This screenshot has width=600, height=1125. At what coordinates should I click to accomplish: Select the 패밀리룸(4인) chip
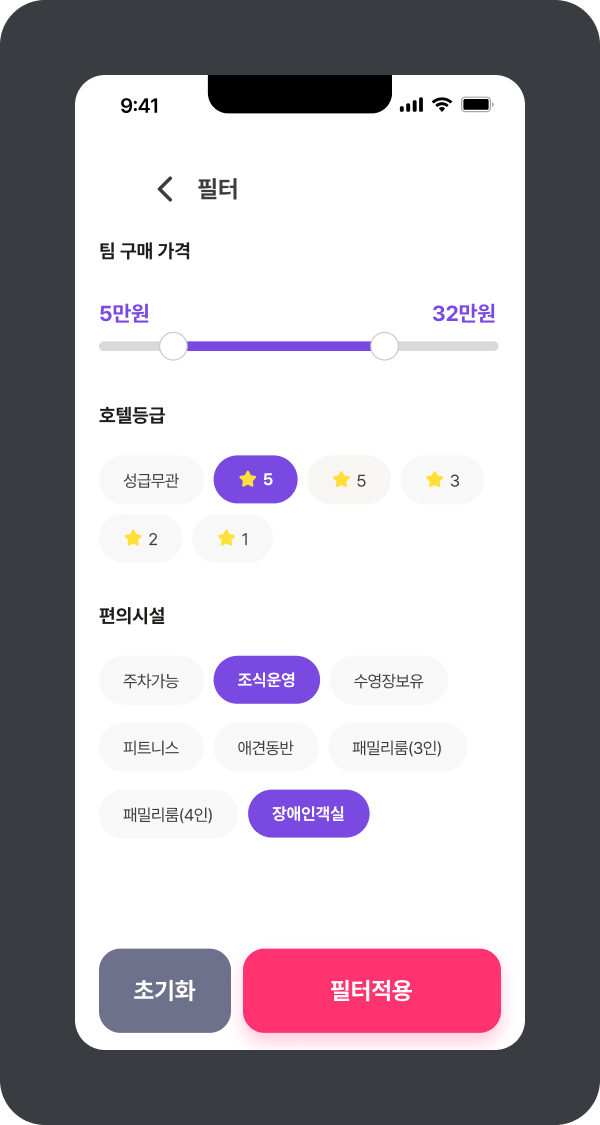click(x=168, y=814)
